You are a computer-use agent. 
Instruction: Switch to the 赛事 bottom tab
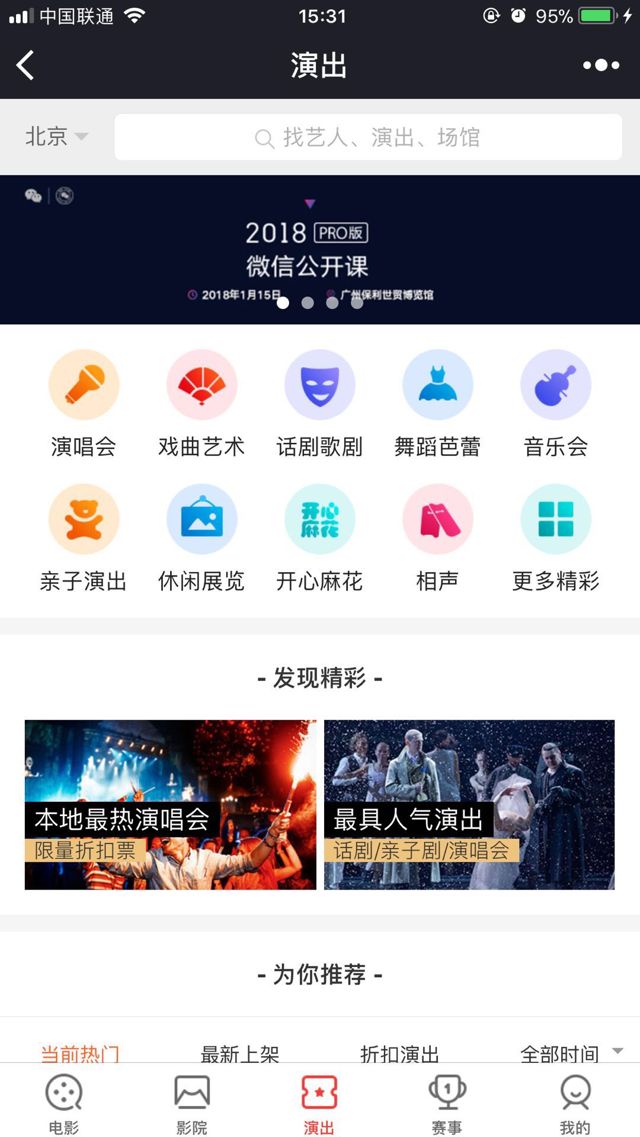pos(447,1104)
